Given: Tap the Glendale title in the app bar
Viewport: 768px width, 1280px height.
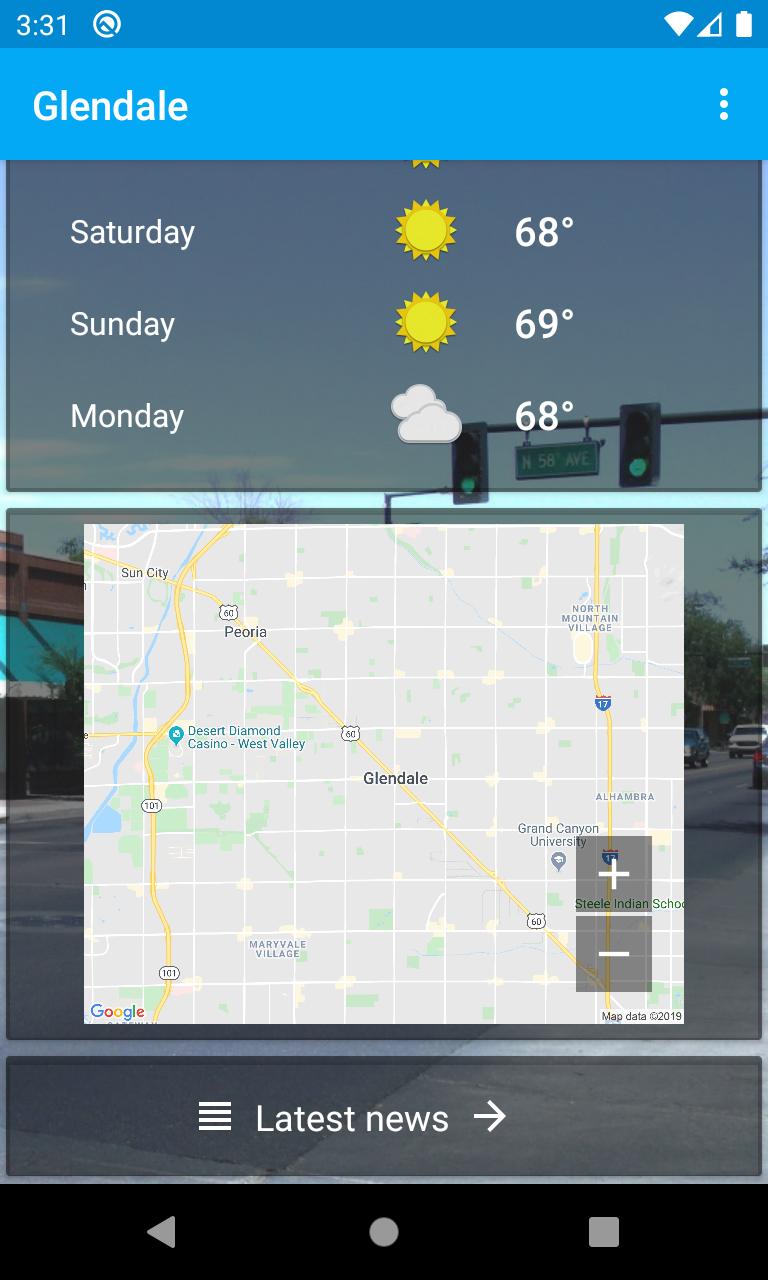Looking at the screenshot, I should pyautogui.click(x=110, y=104).
